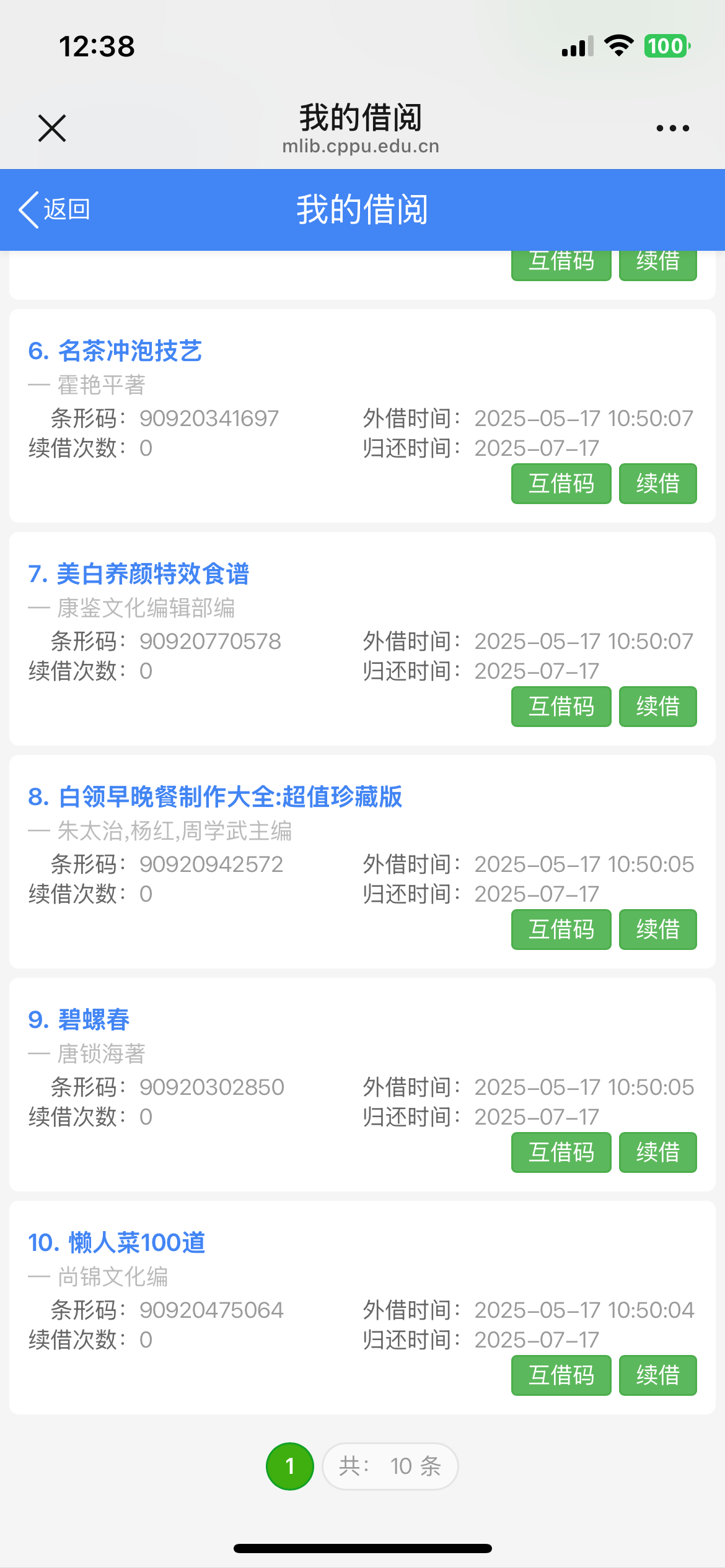
Task: Renew the book 美白养颜特效食谱
Action: pyautogui.click(x=657, y=707)
